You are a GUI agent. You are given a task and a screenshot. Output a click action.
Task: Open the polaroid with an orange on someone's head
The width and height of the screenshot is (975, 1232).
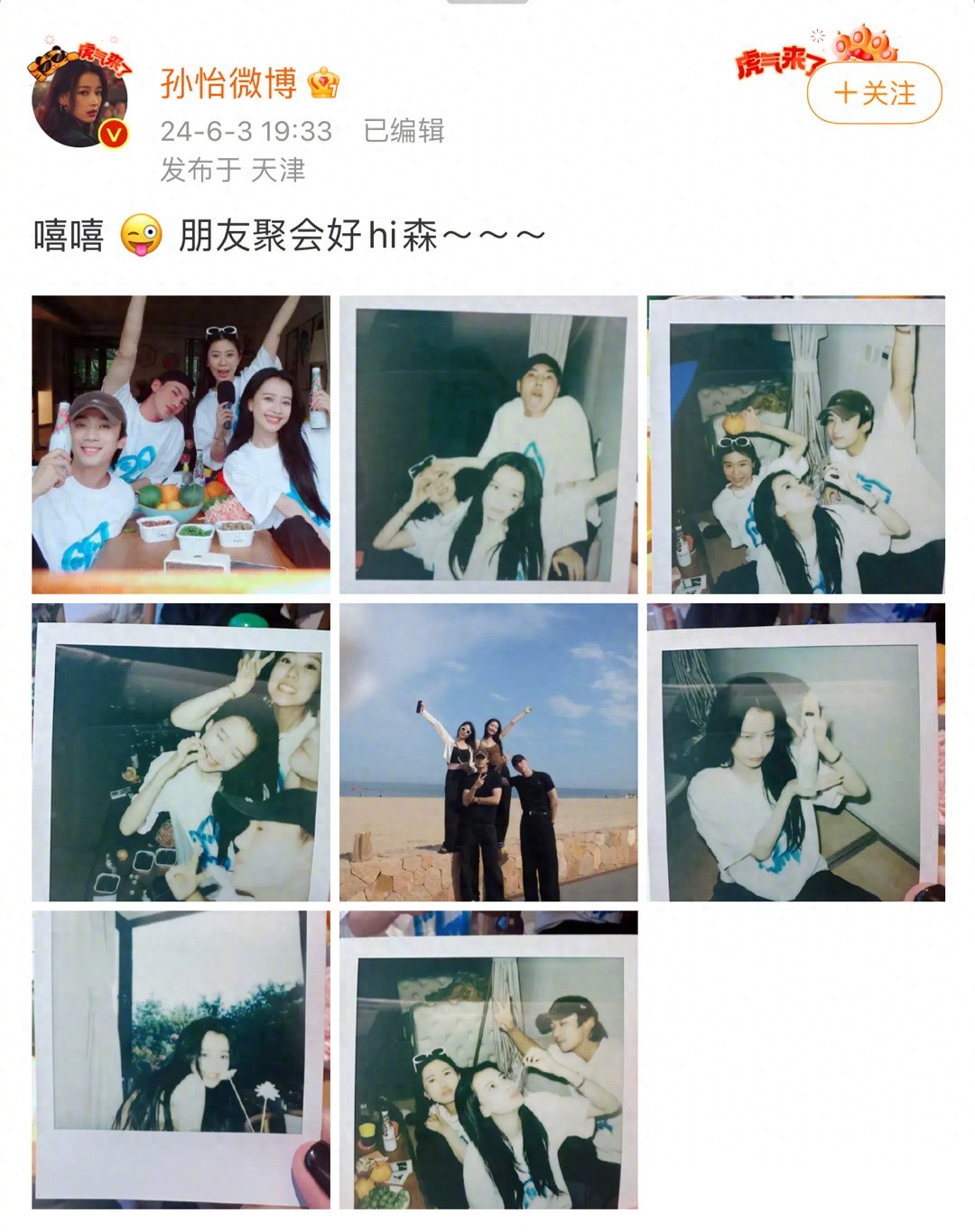point(795,444)
